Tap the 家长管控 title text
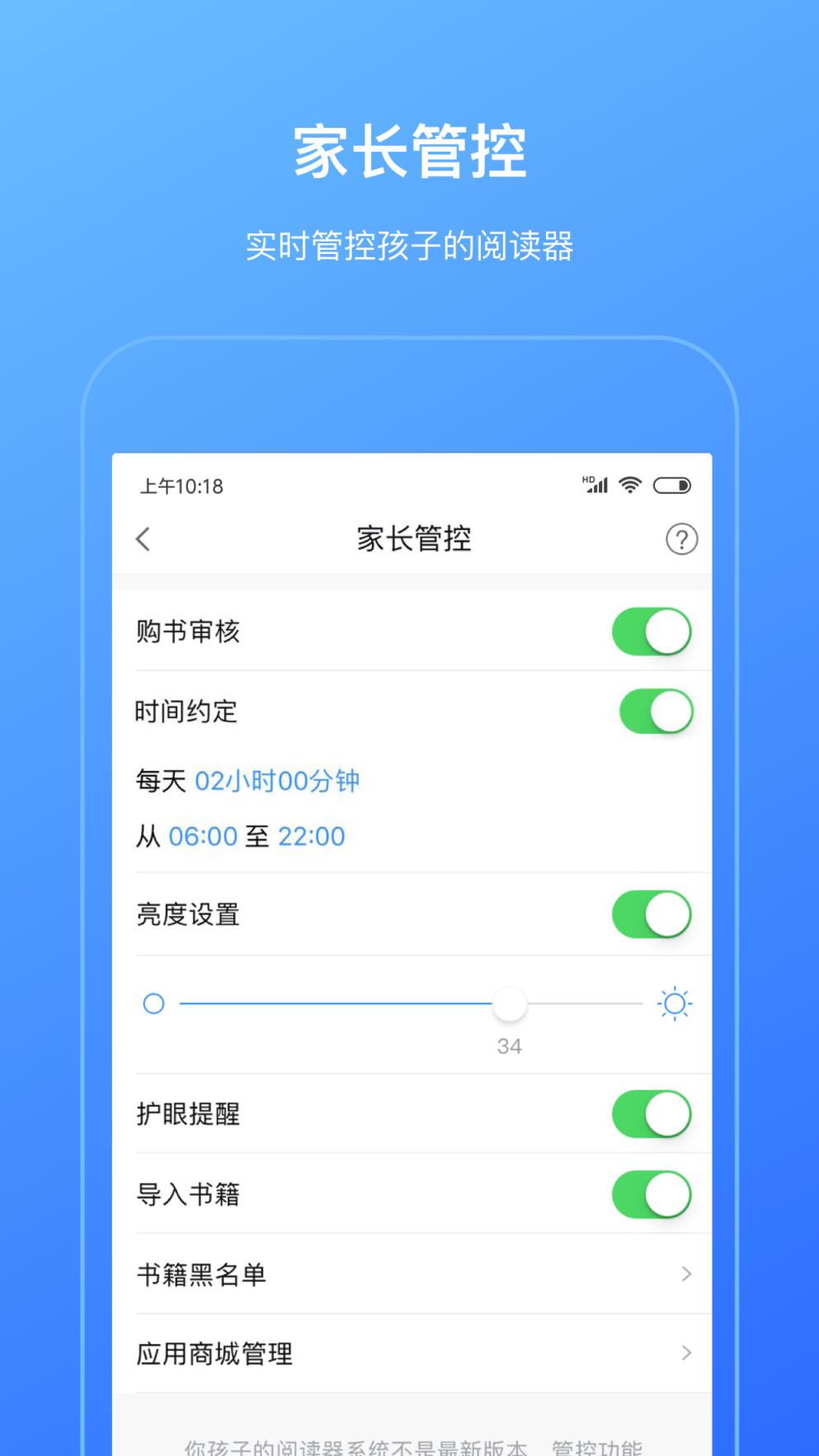 [x=412, y=539]
